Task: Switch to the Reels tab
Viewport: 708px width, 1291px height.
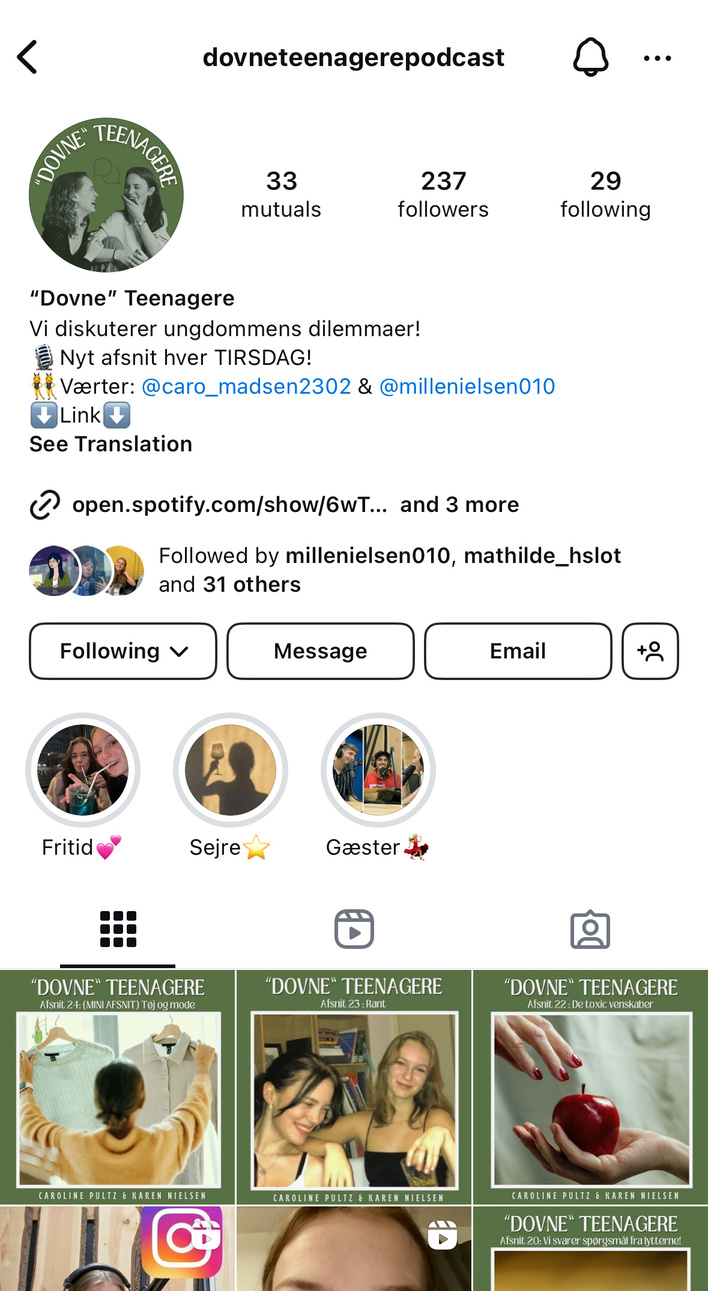Action: pyautogui.click(x=354, y=929)
